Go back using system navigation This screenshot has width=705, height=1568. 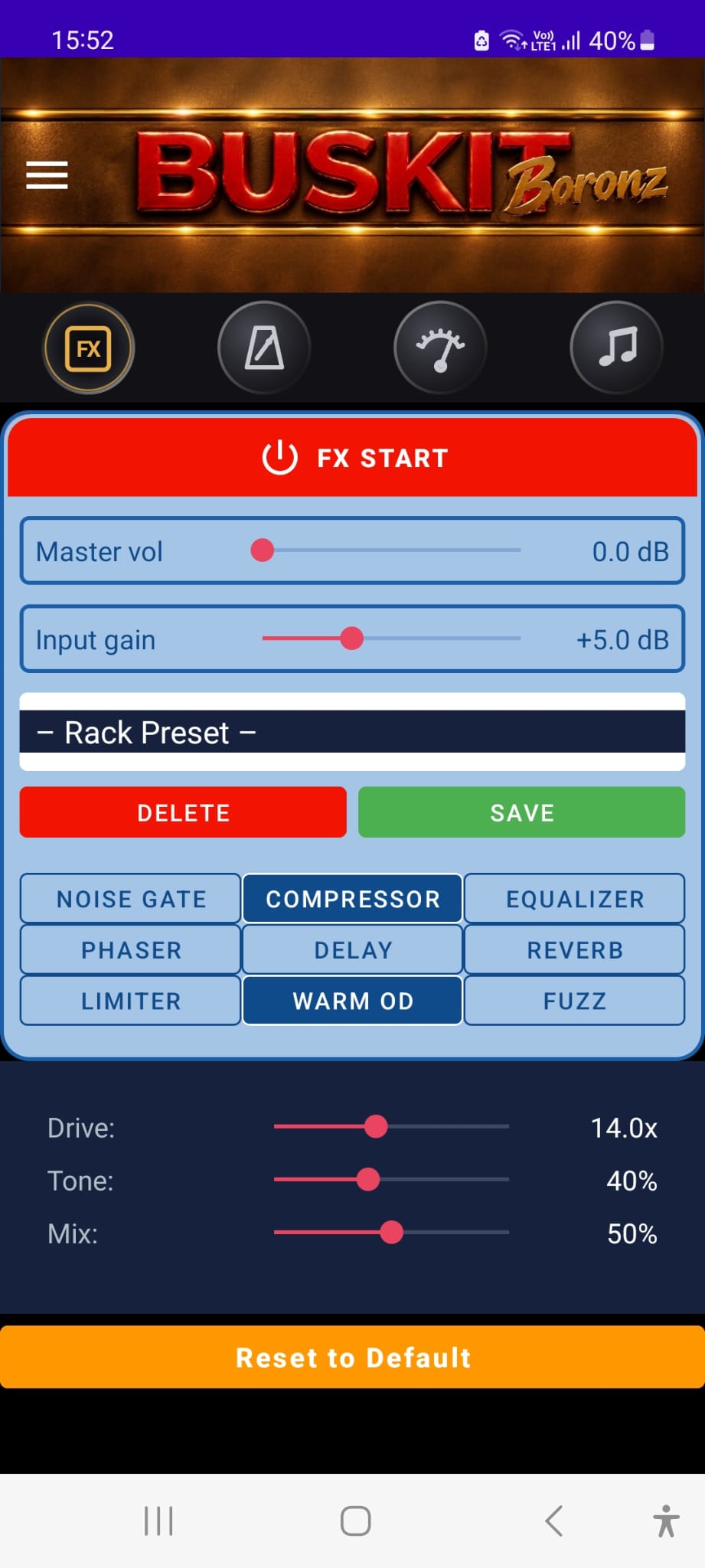tap(554, 1521)
